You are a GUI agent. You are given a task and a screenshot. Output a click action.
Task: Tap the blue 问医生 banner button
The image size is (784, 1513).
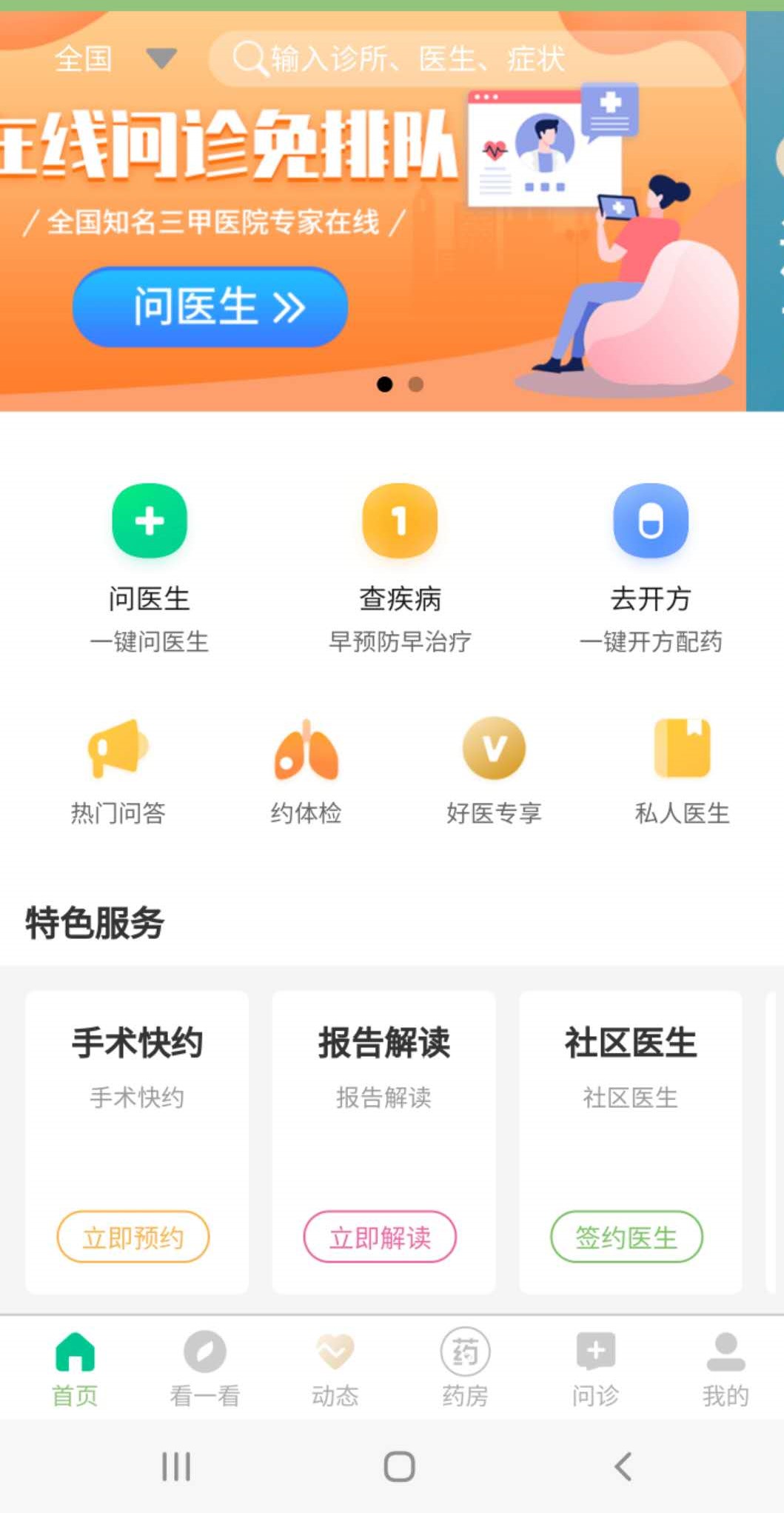point(210,307)
